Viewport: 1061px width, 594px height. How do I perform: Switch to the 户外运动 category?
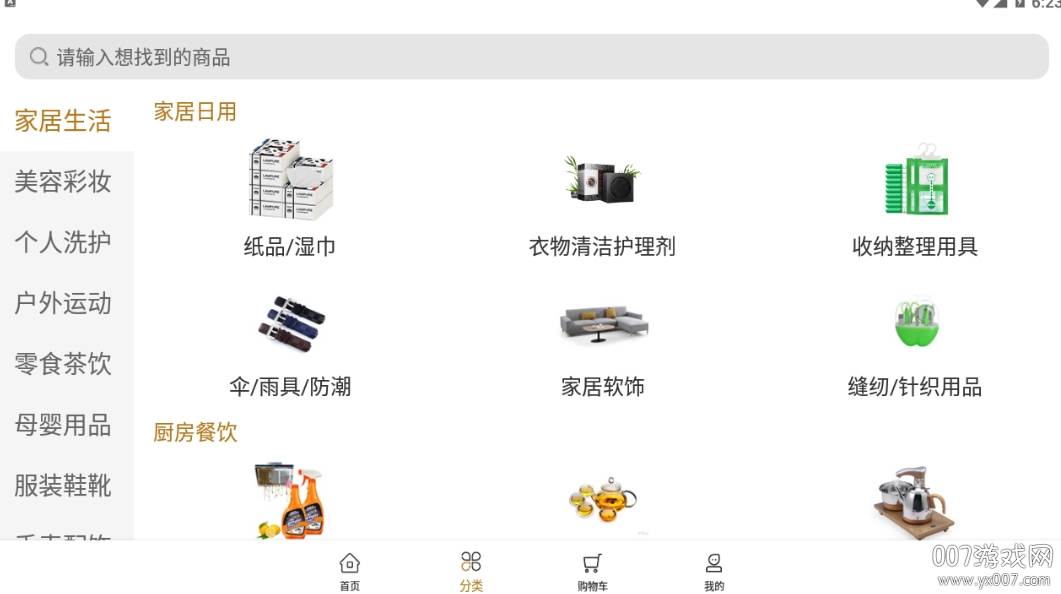coord(63,303)
